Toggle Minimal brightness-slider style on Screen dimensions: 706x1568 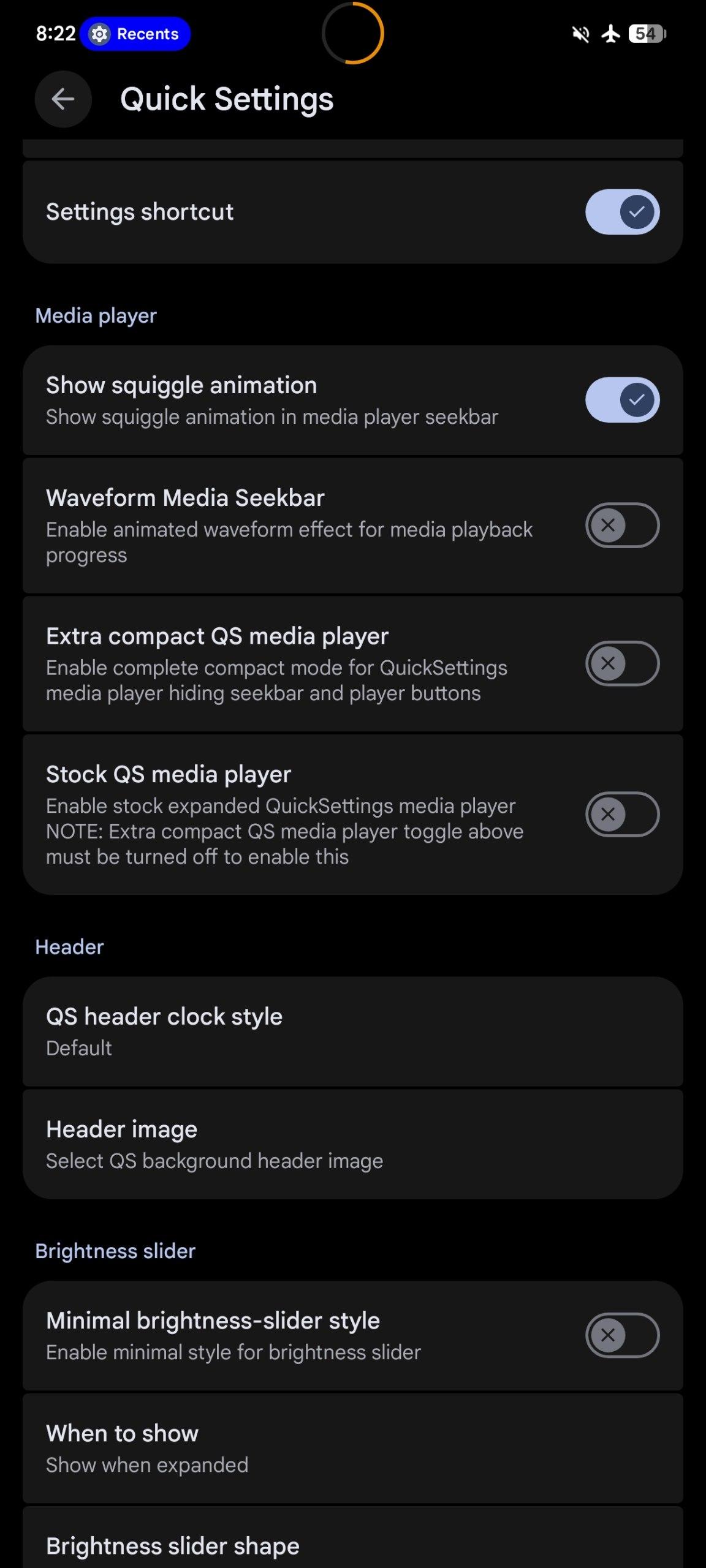tap(622, 1335)
